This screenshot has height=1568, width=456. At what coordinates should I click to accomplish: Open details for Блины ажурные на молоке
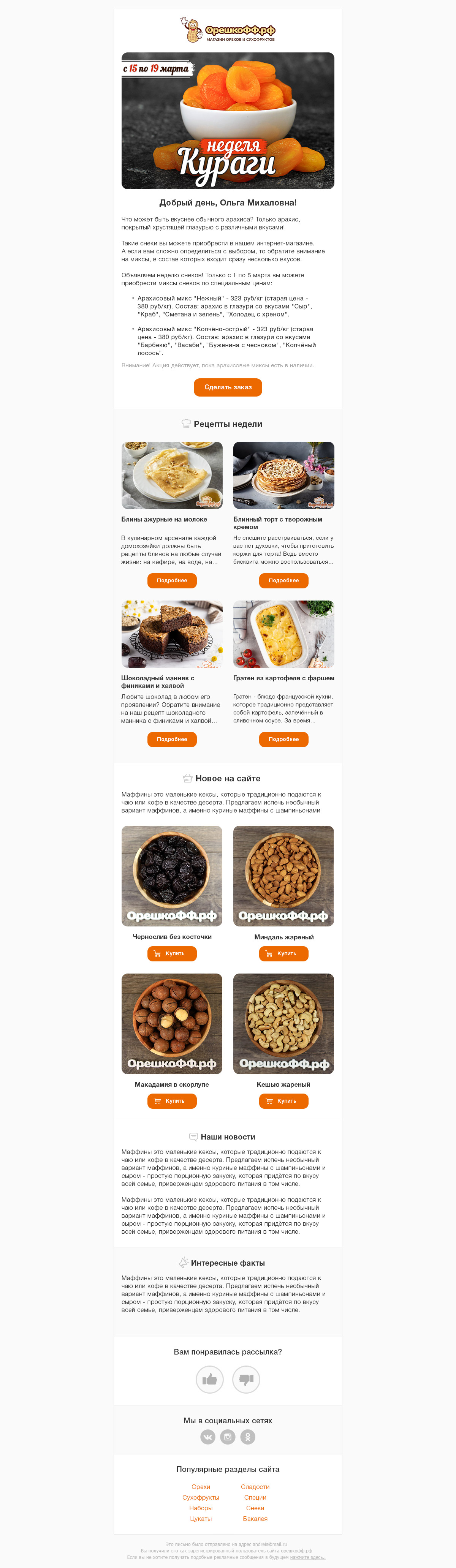172,581
